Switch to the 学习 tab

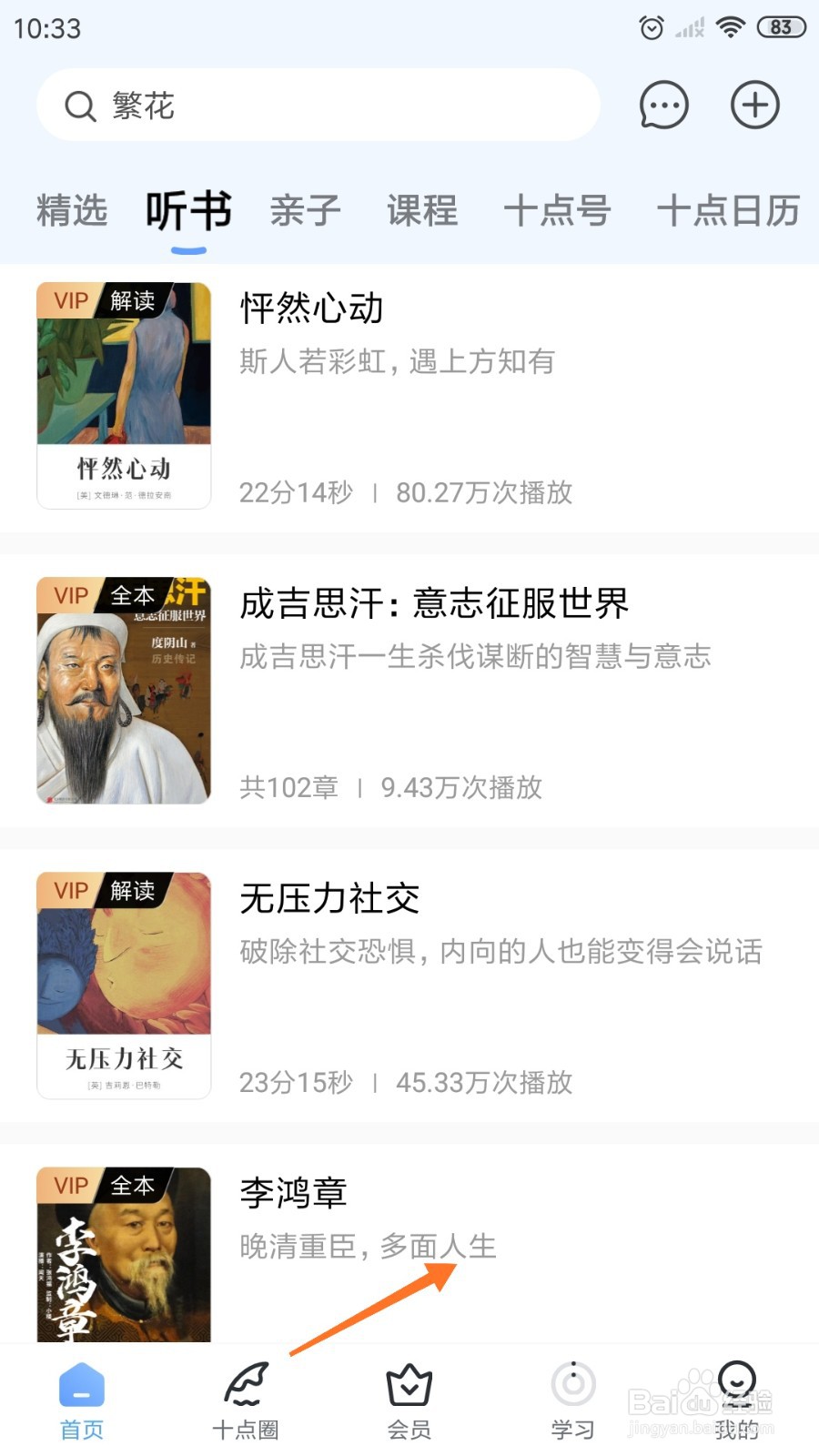coord(573,1401)
